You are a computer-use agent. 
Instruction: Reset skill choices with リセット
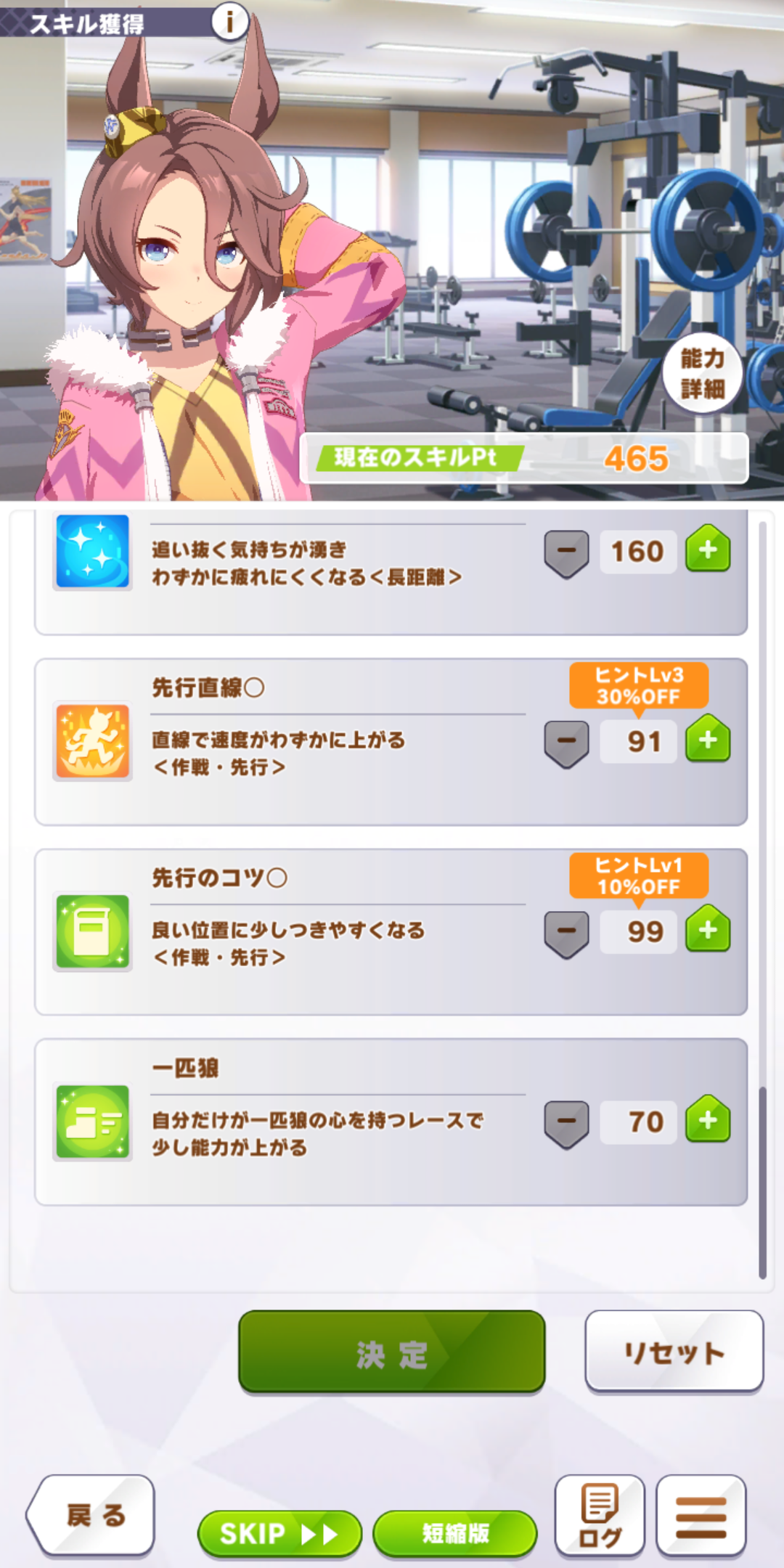[x=674, y=1352]
